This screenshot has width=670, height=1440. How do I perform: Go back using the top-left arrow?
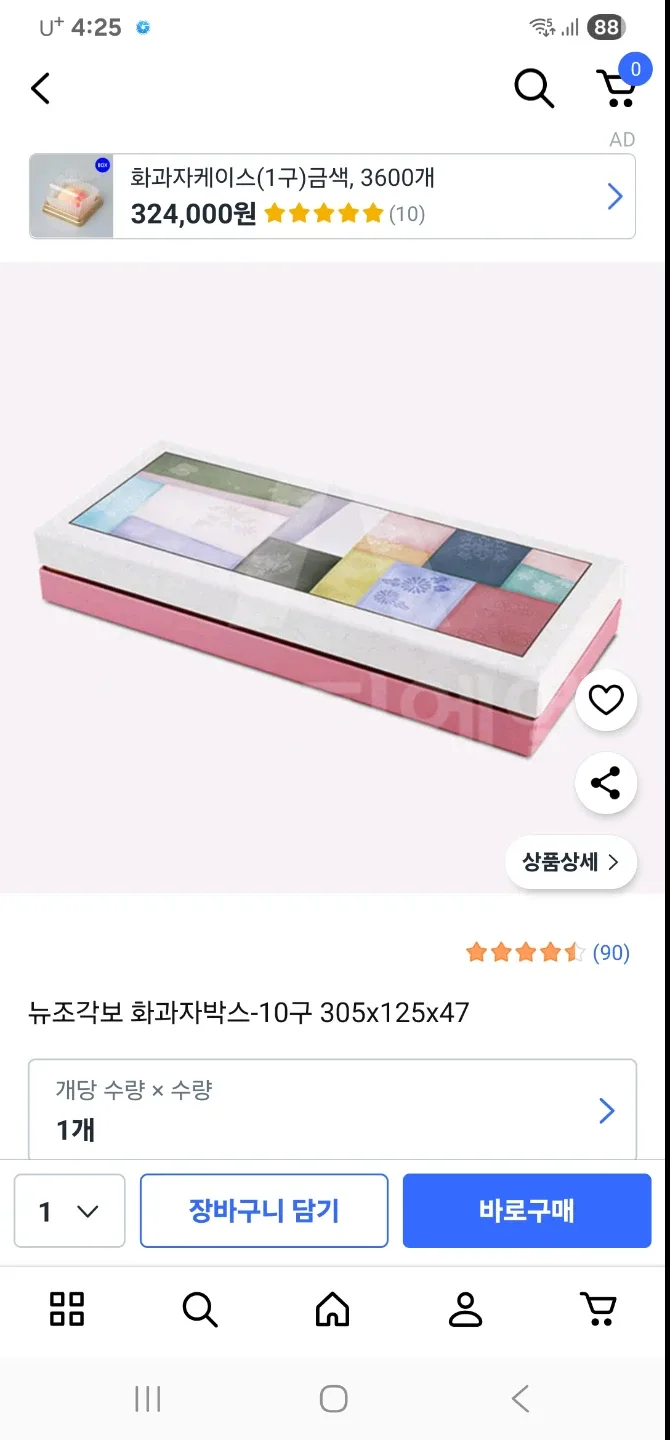(x=40, y=89)
